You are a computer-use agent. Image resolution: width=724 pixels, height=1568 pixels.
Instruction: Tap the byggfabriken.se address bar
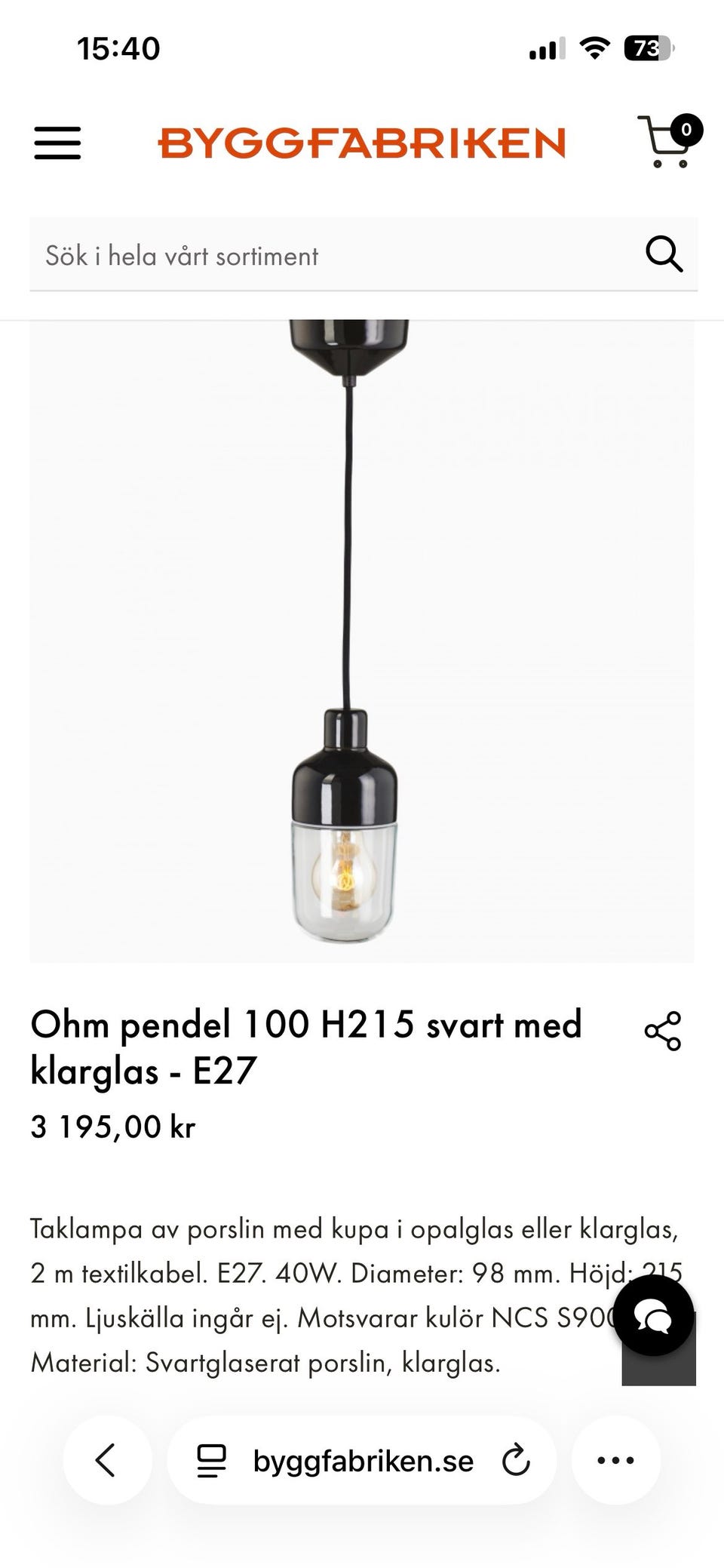362,1460
